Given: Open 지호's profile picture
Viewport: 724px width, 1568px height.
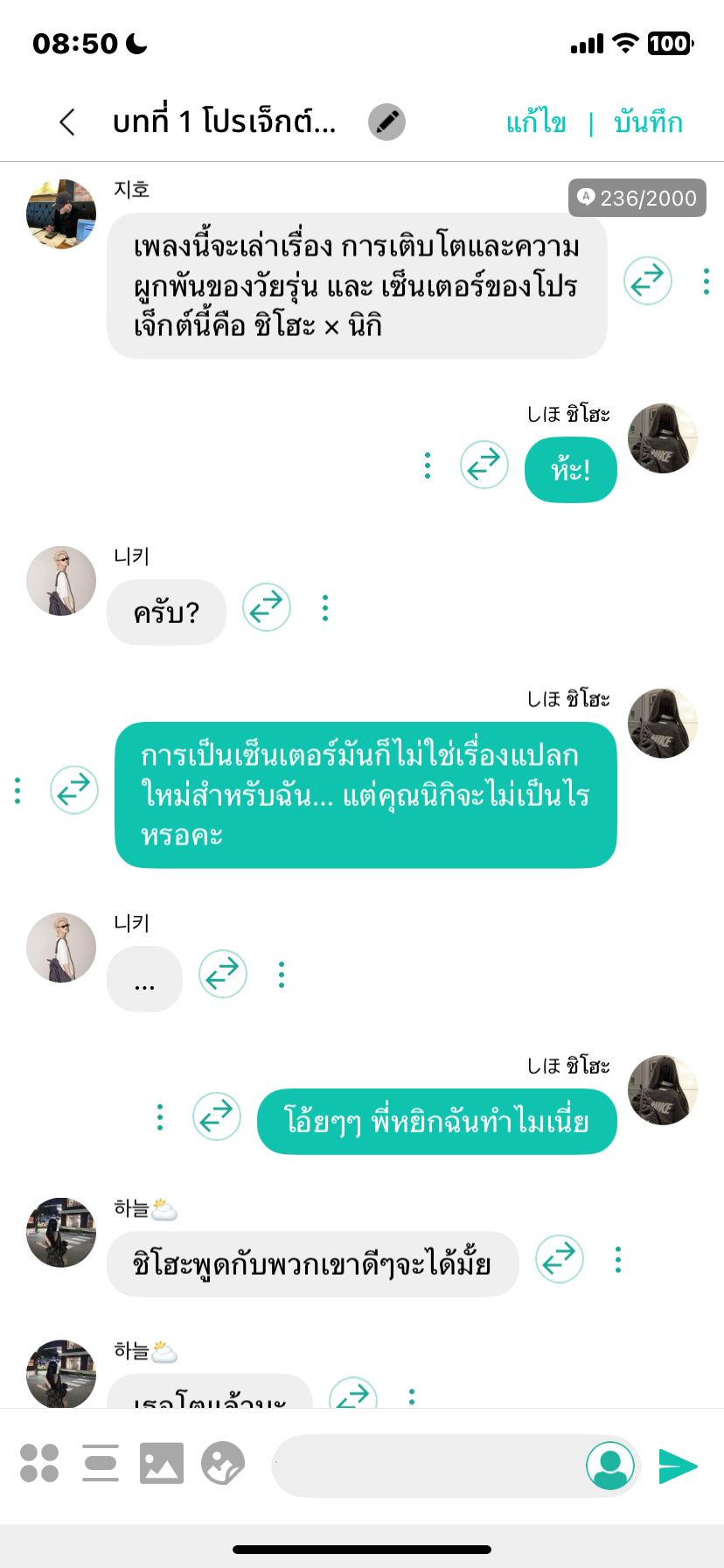Looking at the screenshot, I should point(61,214).
